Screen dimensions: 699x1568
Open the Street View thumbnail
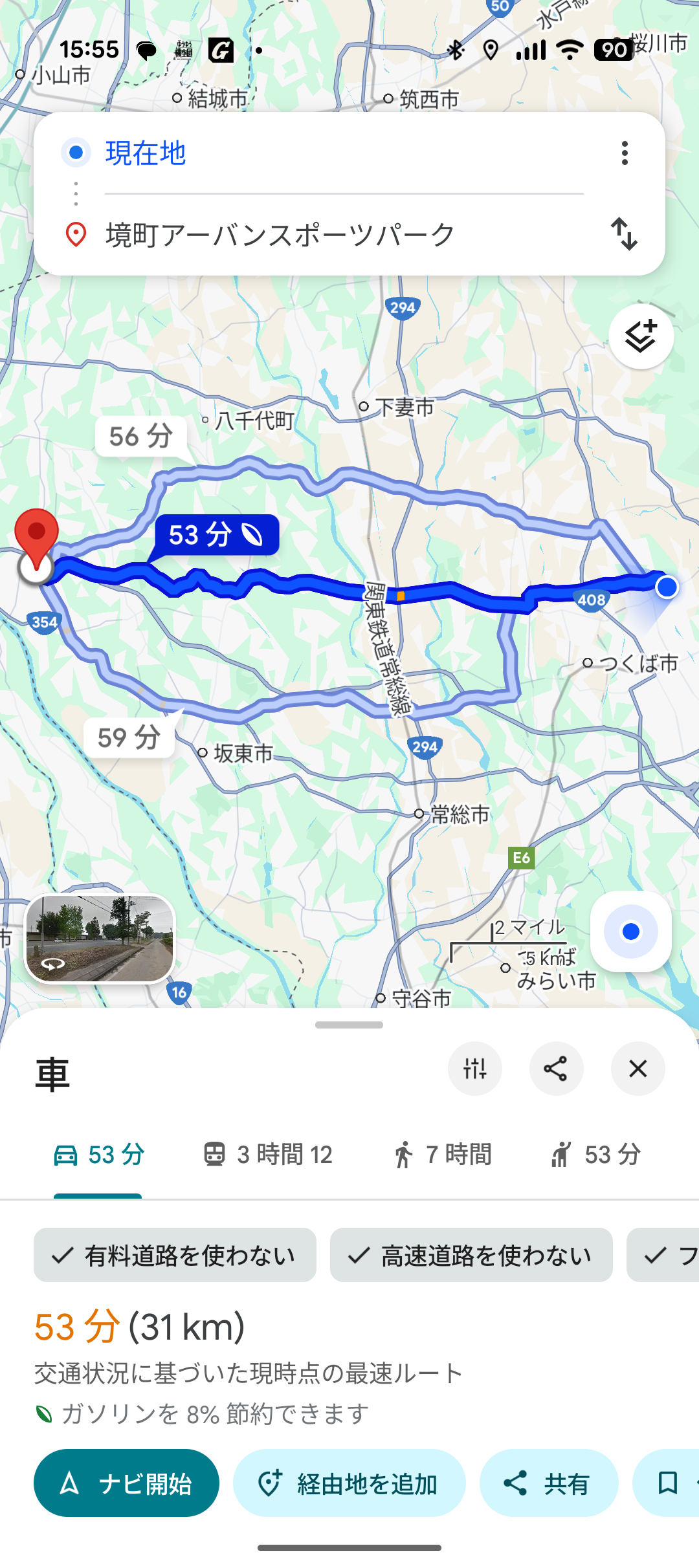(100, 939)
